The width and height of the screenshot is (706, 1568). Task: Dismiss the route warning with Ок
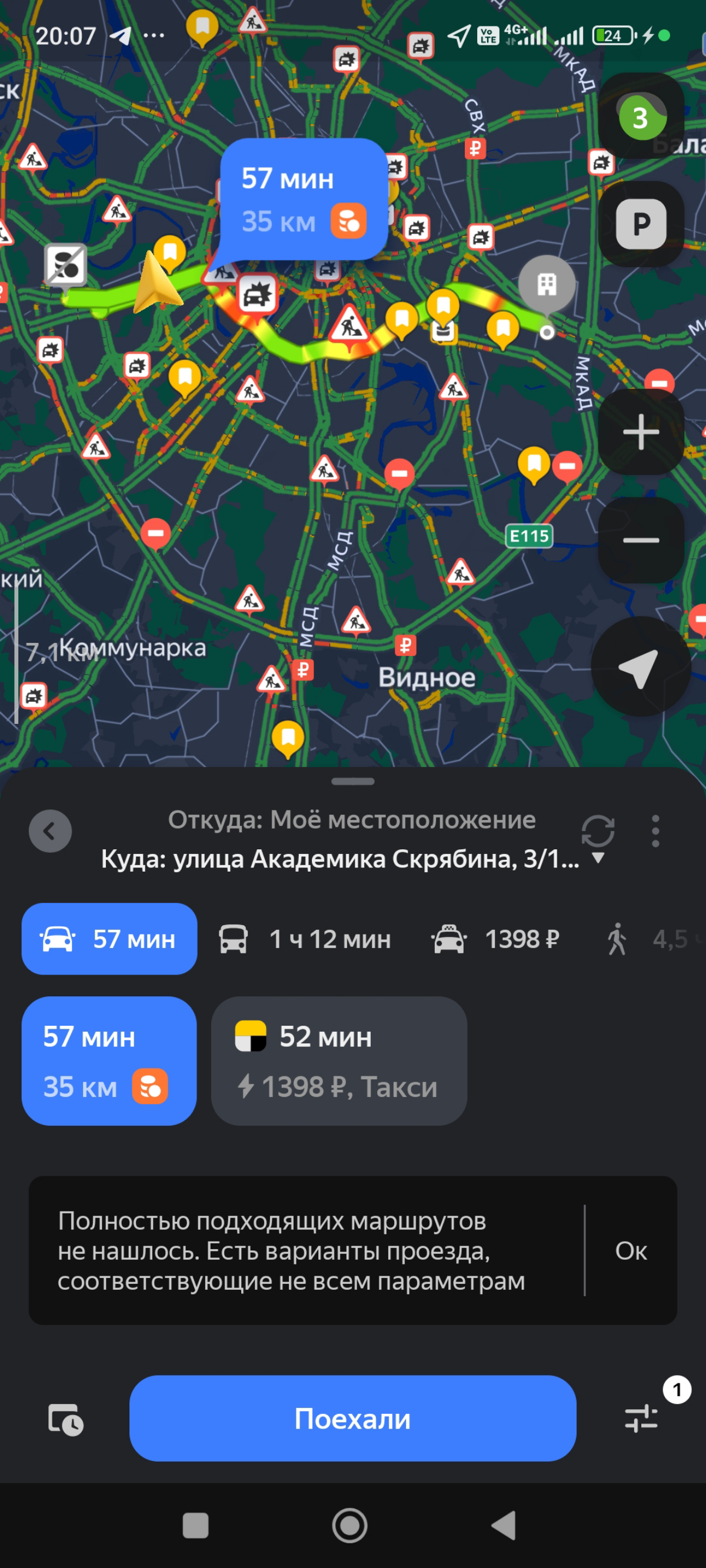click(x=634, y=1251)
